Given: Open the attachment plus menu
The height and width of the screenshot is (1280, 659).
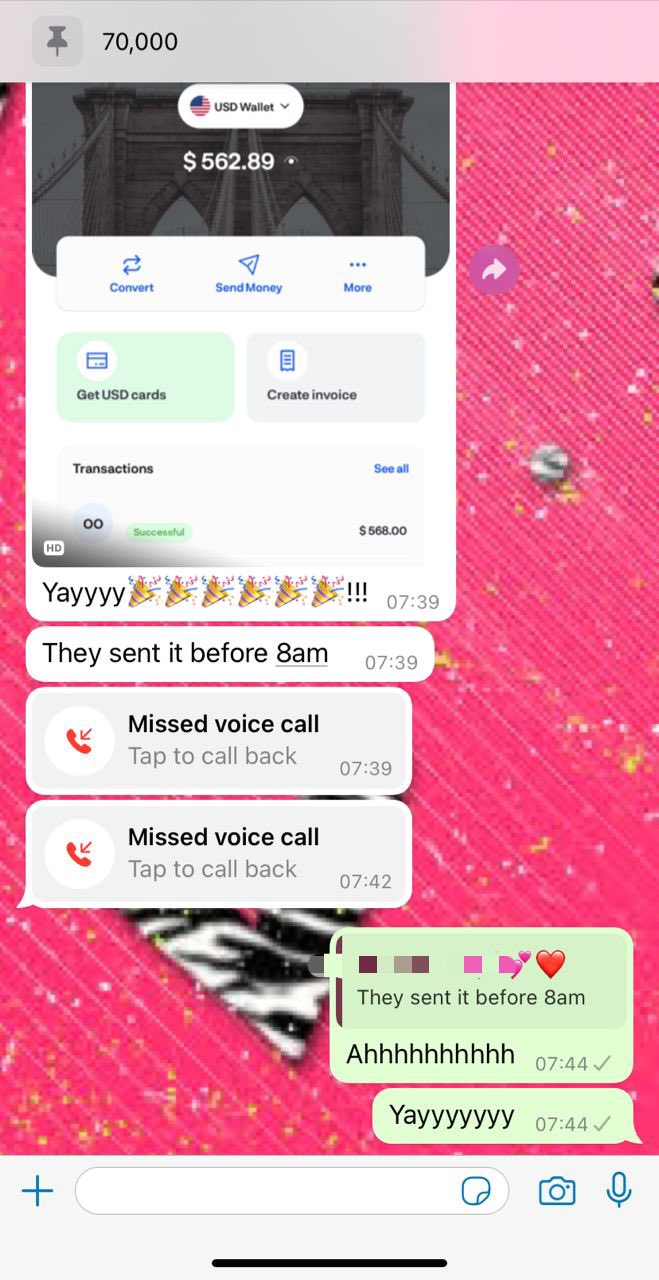Looking at the screenshot, I should 37,1191.
